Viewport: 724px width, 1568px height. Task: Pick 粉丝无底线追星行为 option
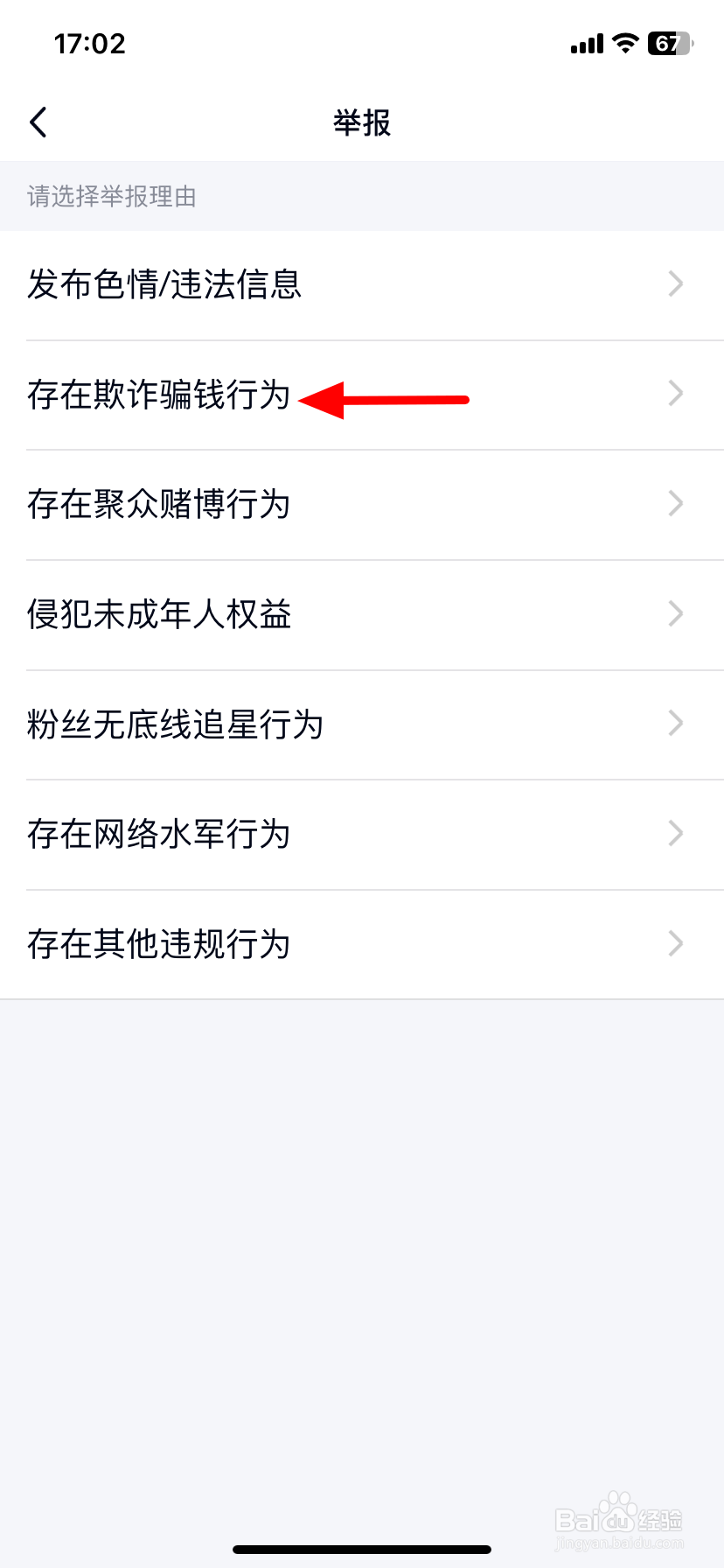tap(362, 725)
